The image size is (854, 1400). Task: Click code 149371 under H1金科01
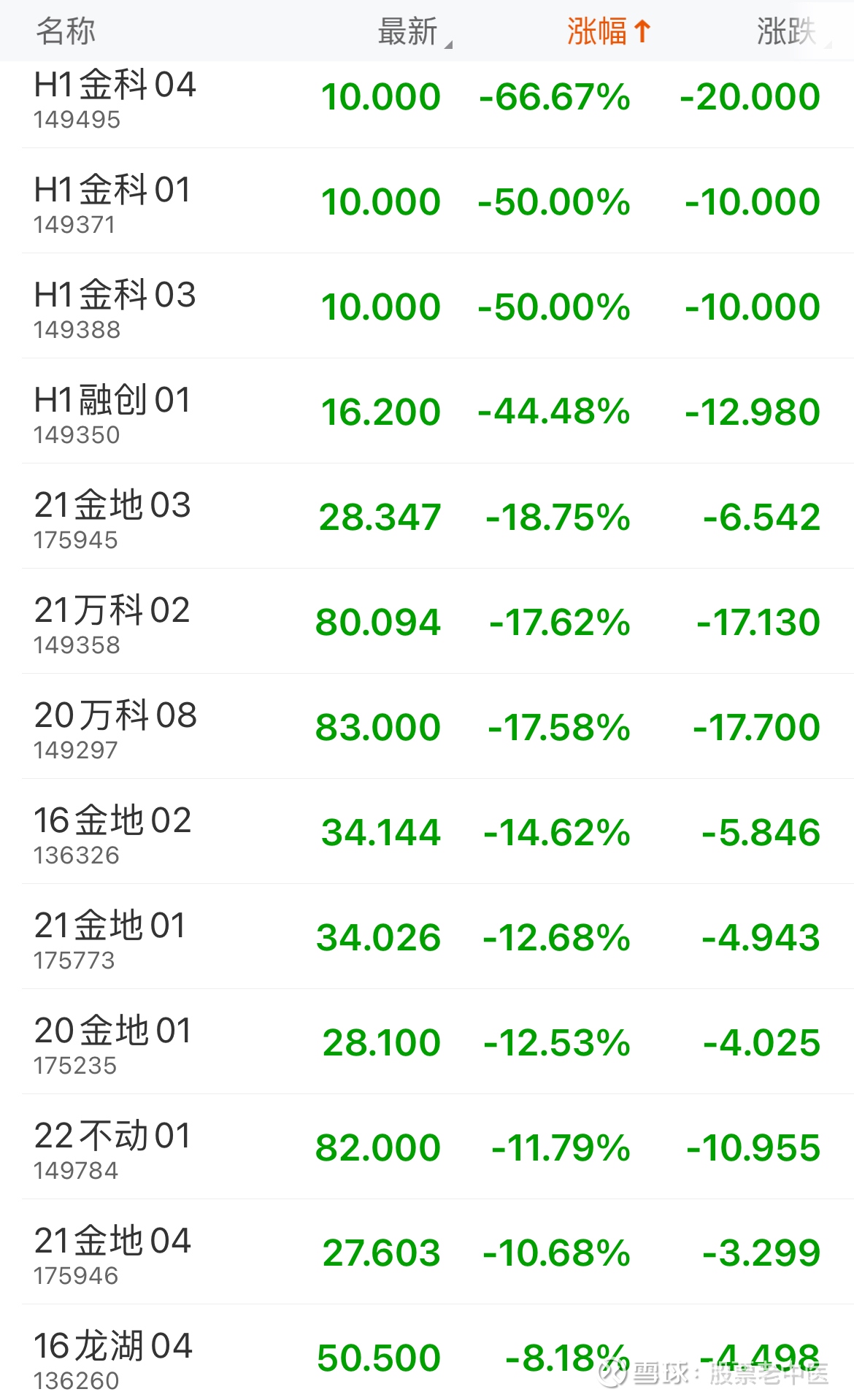[76, 225]
